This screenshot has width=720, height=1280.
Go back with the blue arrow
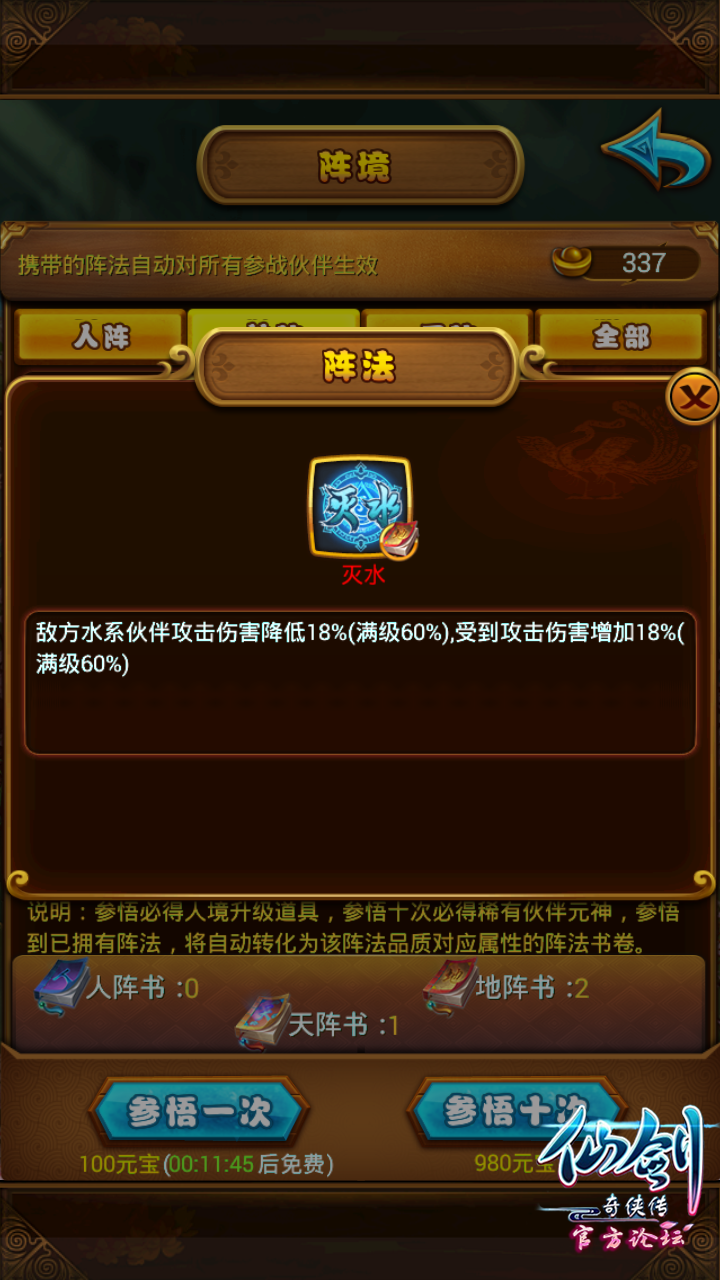(x=655, y=153)
